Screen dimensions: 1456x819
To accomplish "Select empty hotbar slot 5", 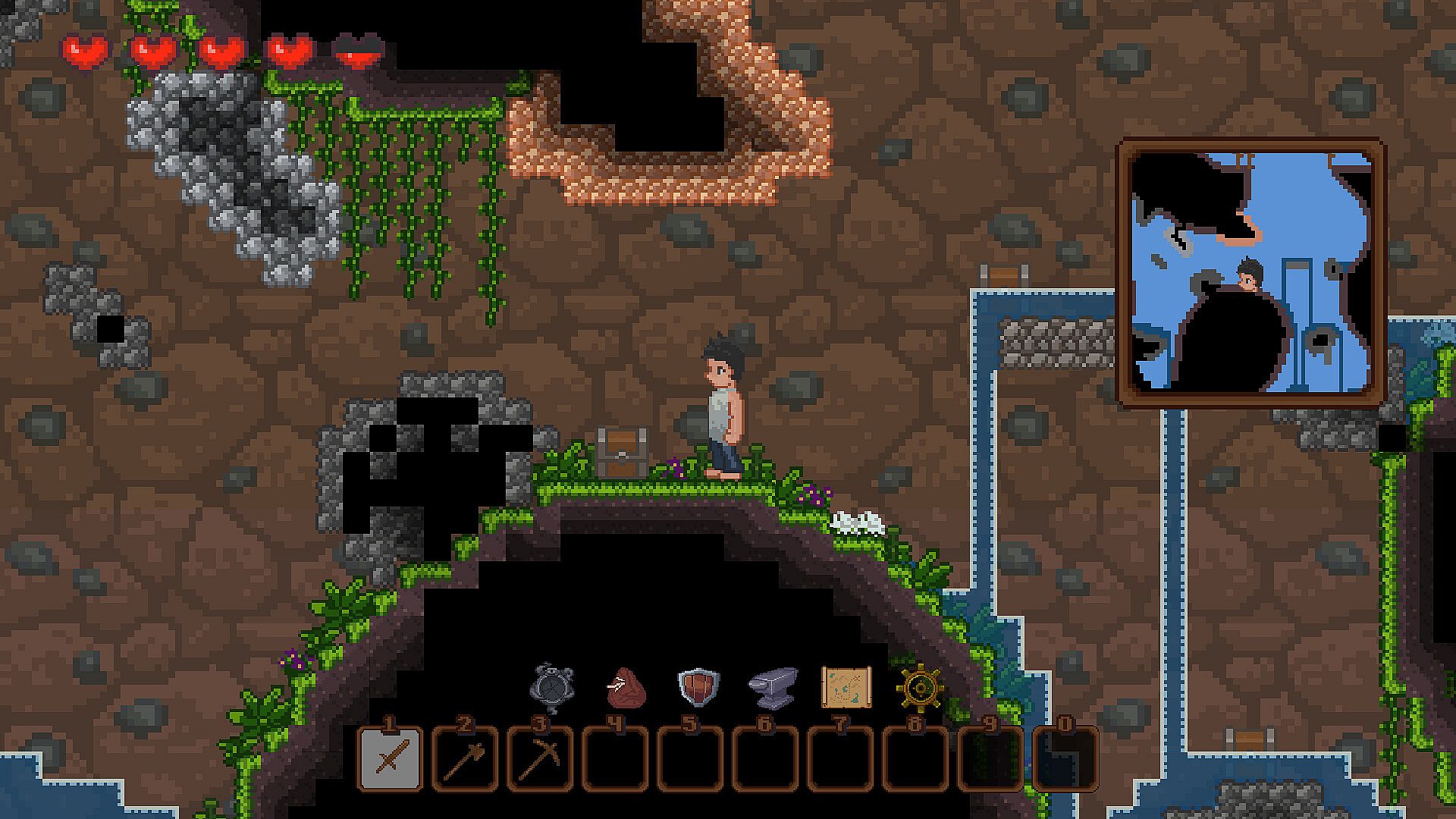I will click(x=689, y=759).
